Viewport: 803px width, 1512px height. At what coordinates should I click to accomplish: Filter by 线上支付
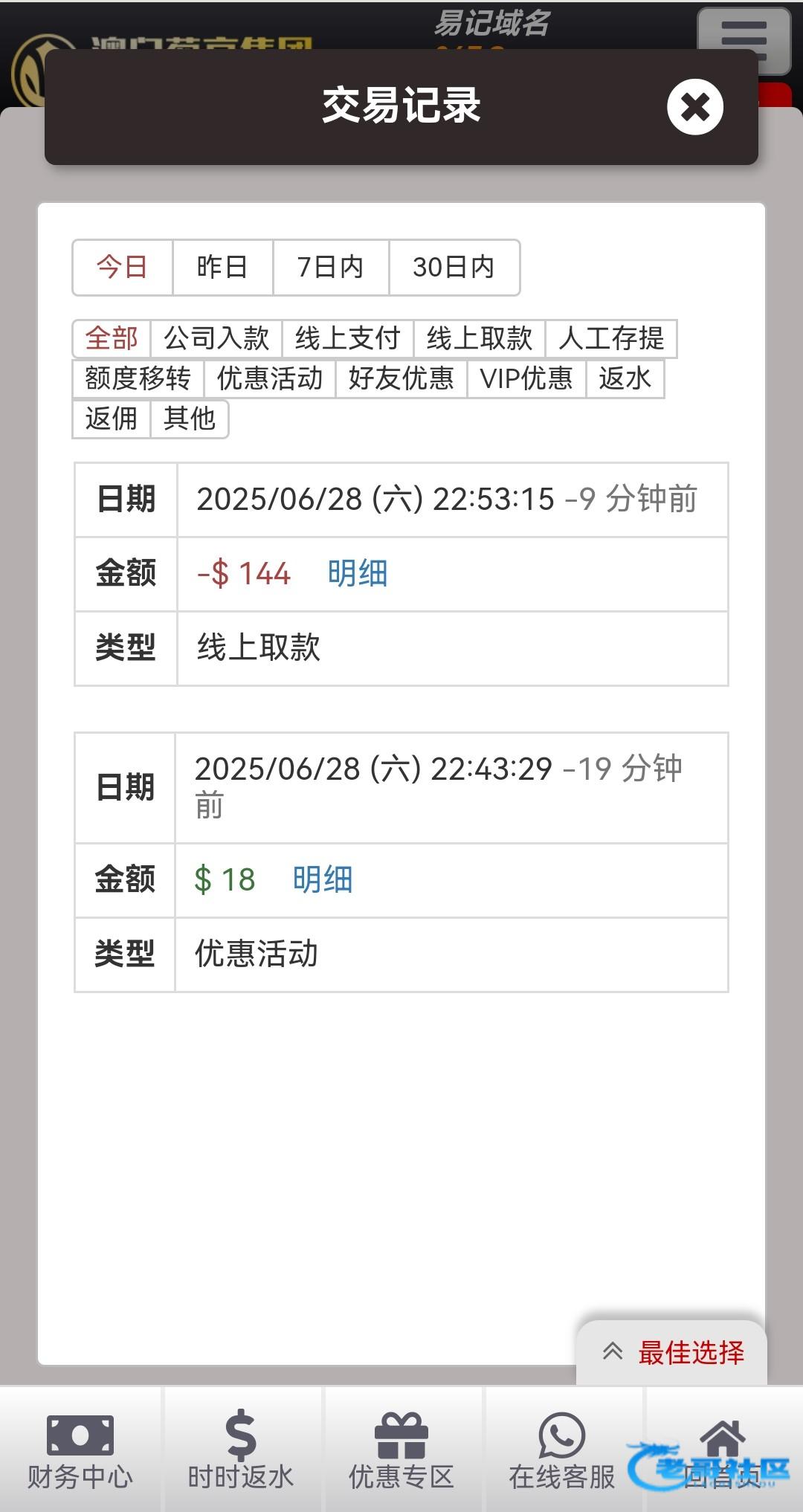point(347,338)
